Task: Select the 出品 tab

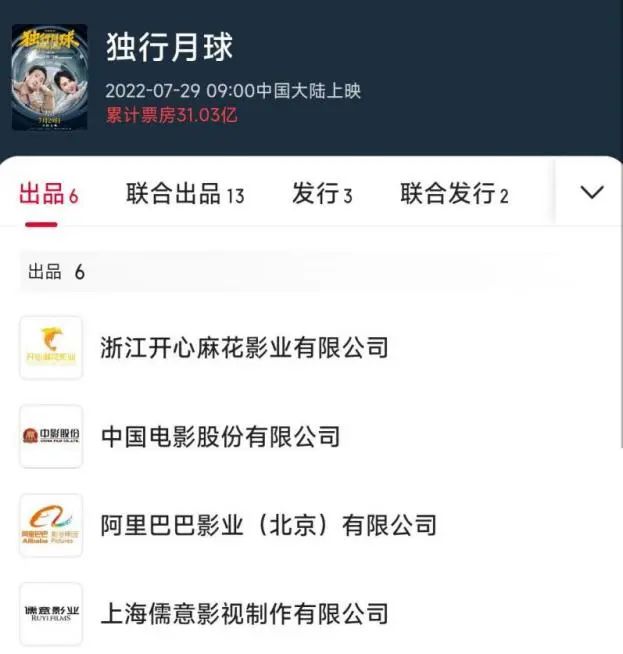Action: (48, 194)
